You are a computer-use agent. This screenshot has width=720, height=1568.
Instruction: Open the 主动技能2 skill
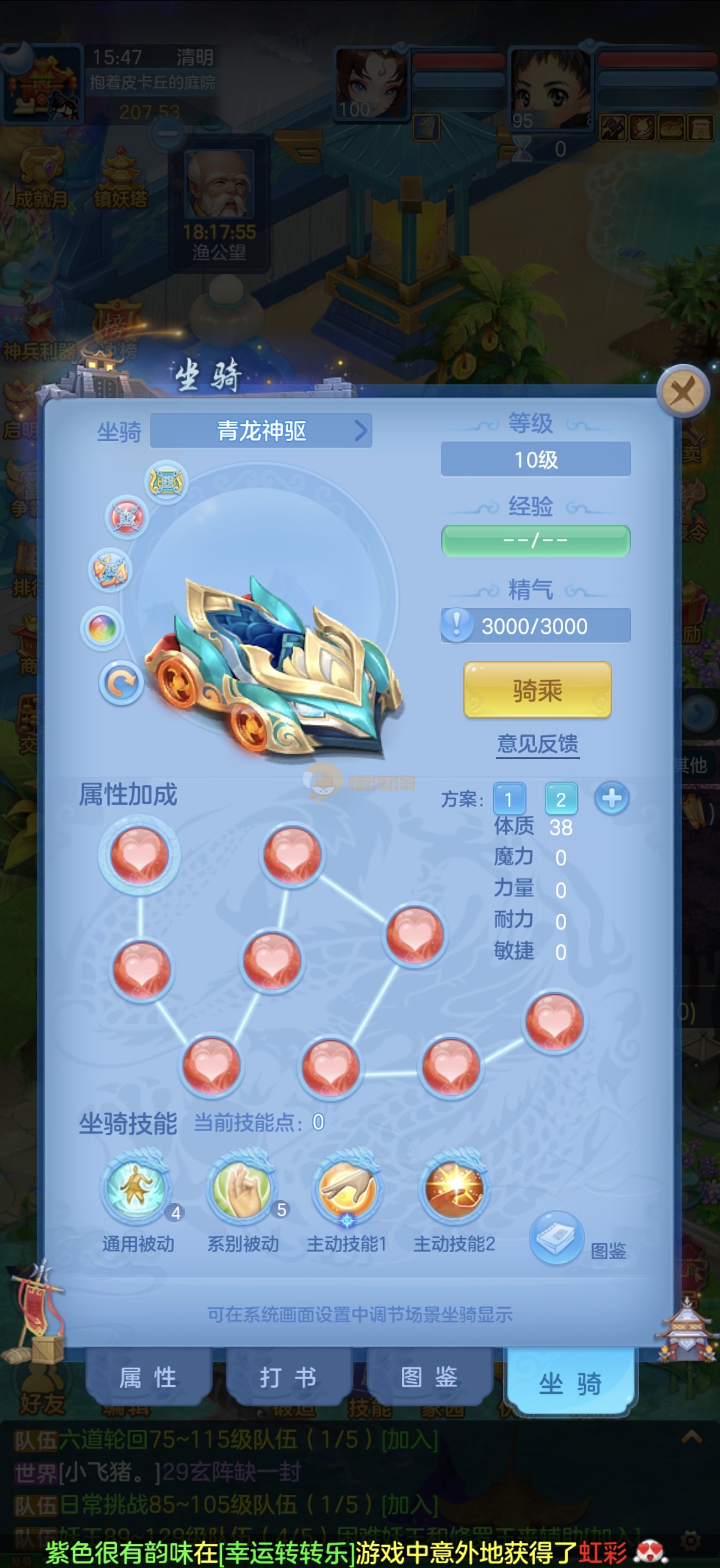[453, 1188]
